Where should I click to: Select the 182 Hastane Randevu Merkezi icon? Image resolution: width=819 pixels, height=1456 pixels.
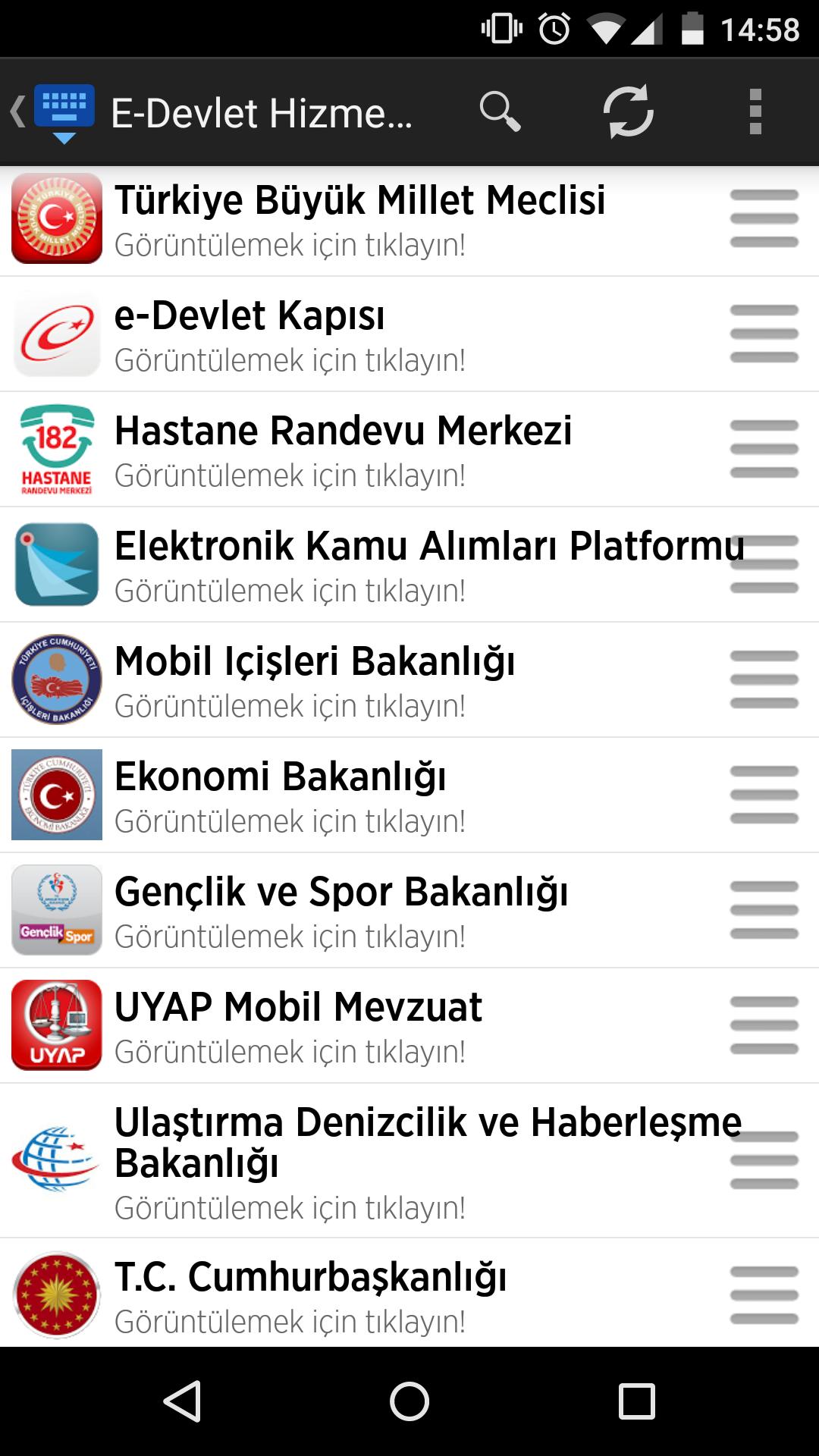(57, 450)
